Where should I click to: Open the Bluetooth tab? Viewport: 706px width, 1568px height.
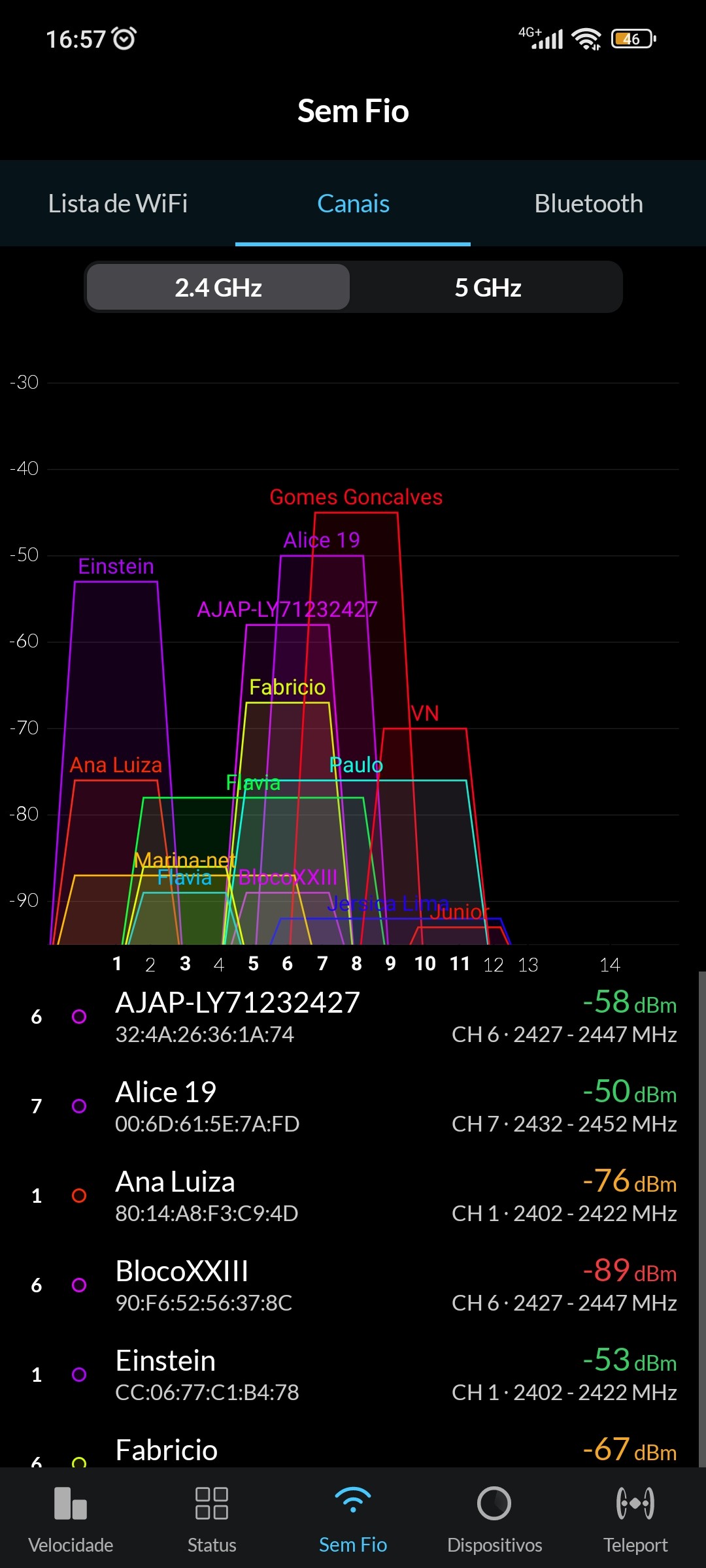pyautogui.click(x=588, y=204)
